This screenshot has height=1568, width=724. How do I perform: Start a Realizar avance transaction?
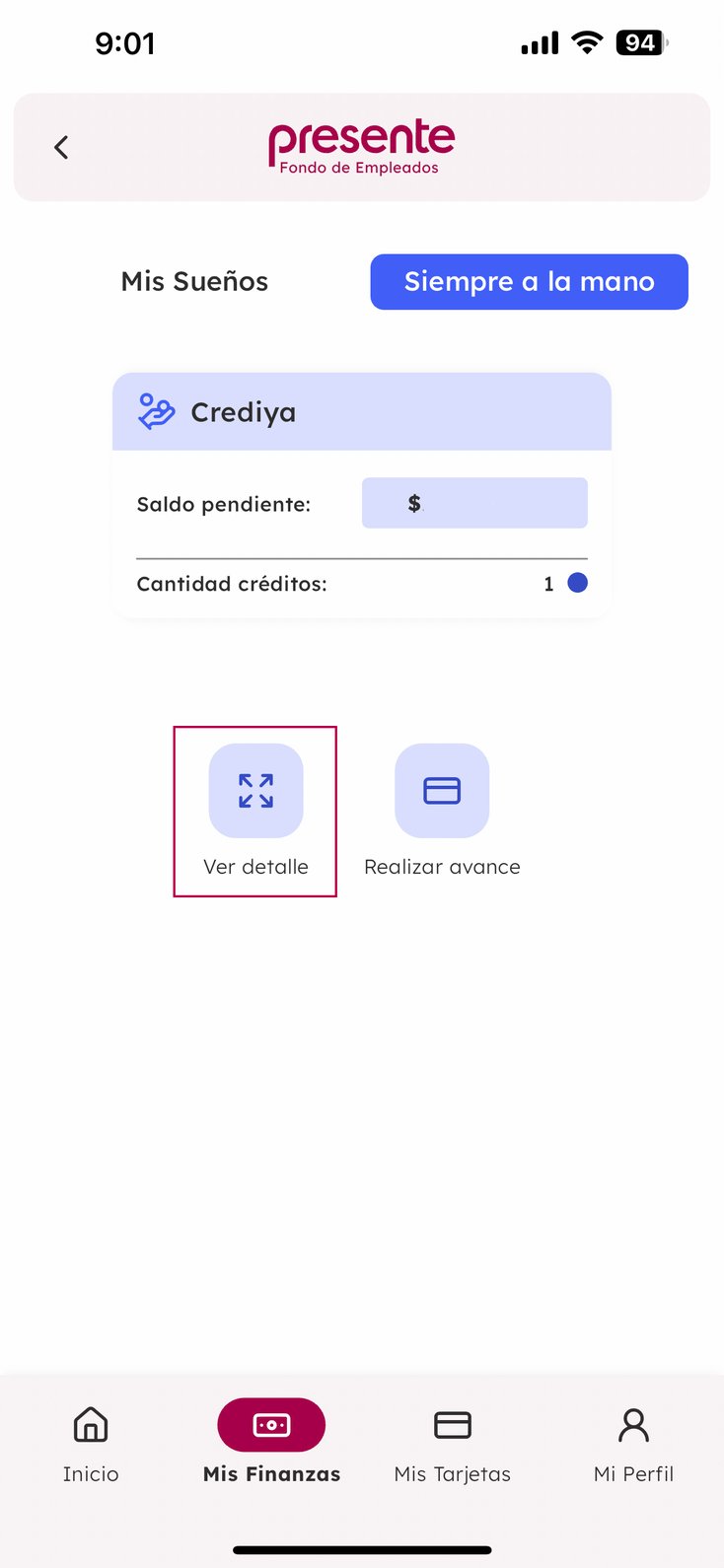[x=442, y=811]
